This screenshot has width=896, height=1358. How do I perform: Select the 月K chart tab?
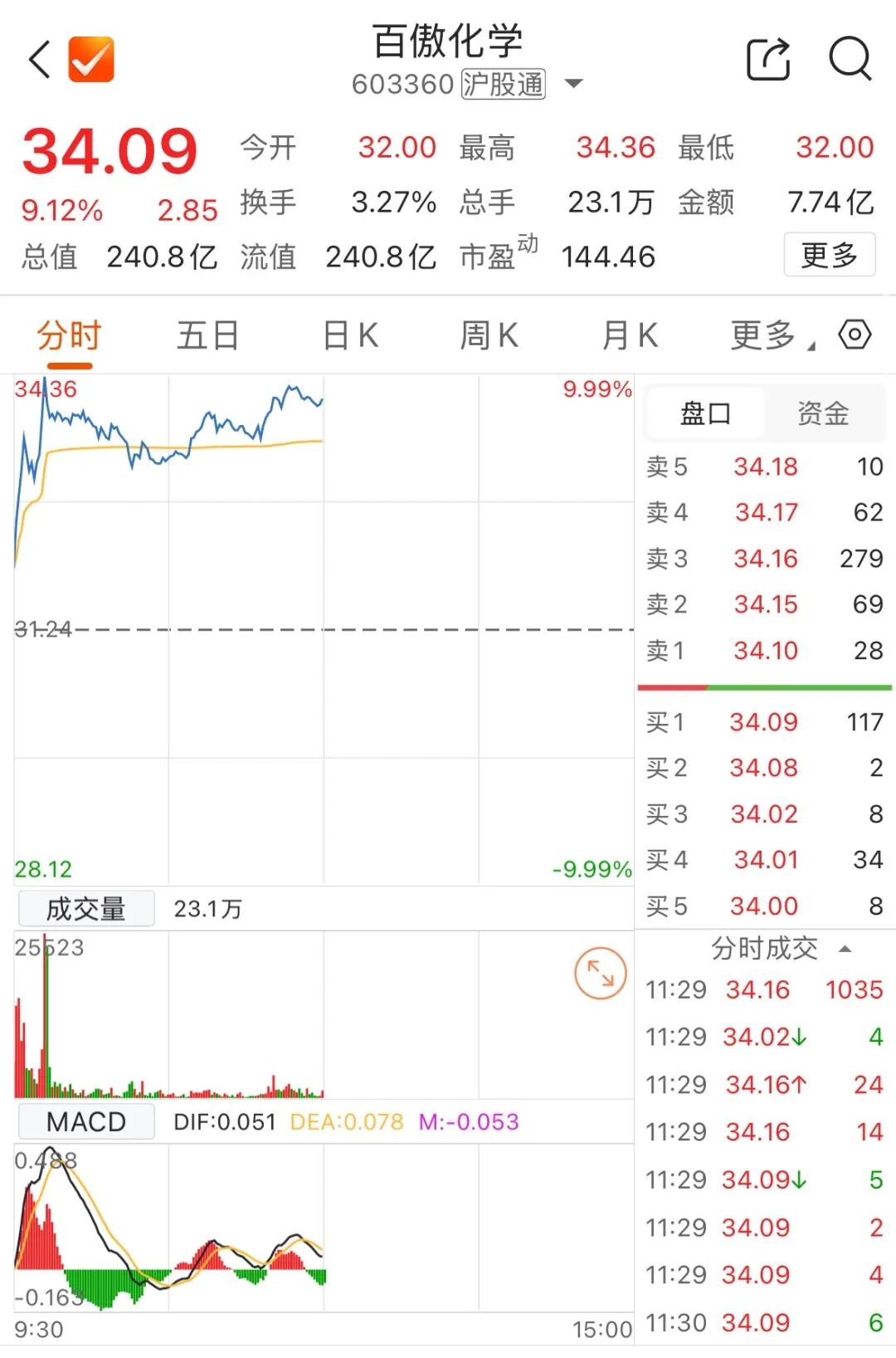pos(630,336)
